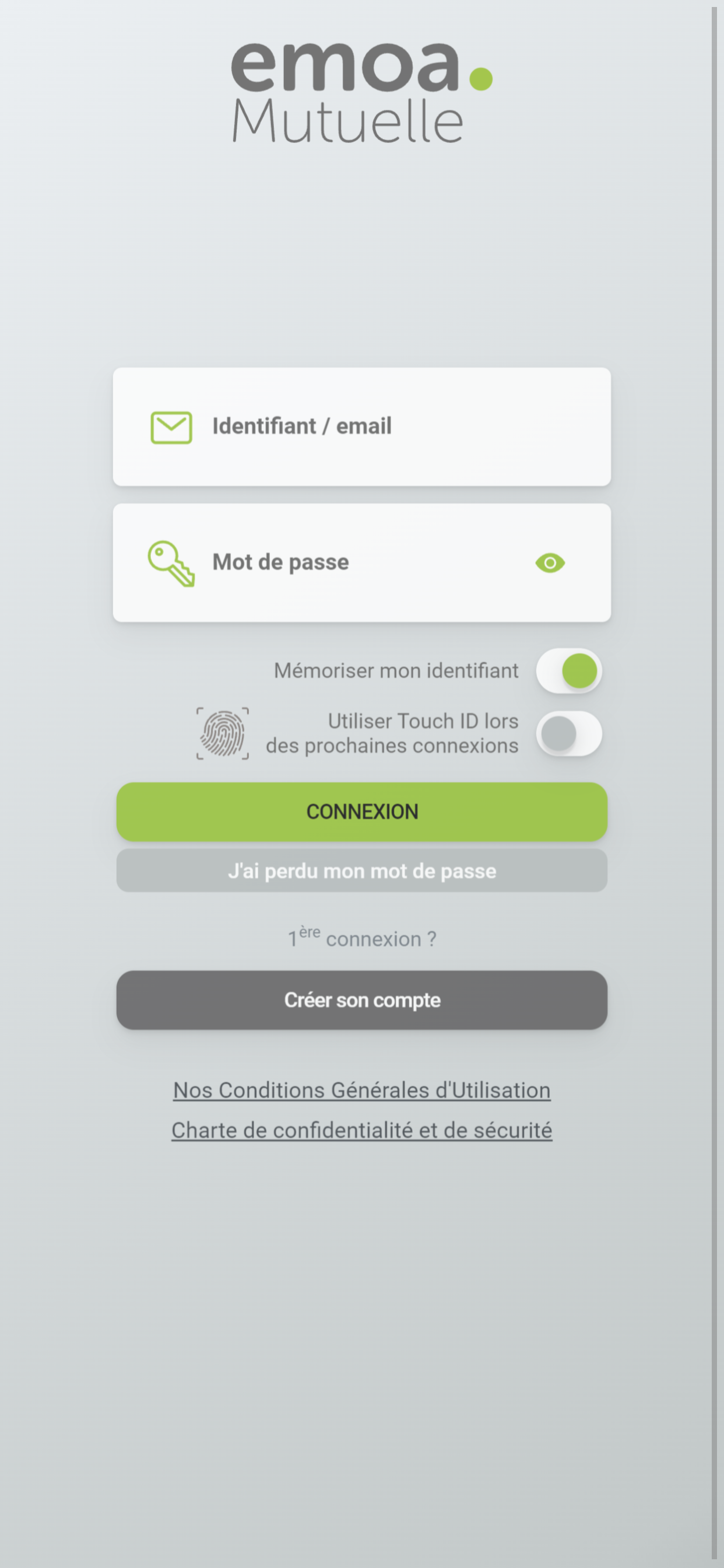This screenshot has width=724, height=1568.
Task: Enable Utiliser Touch ID pour prochaines connexions
Action: [x=568, y=734]
